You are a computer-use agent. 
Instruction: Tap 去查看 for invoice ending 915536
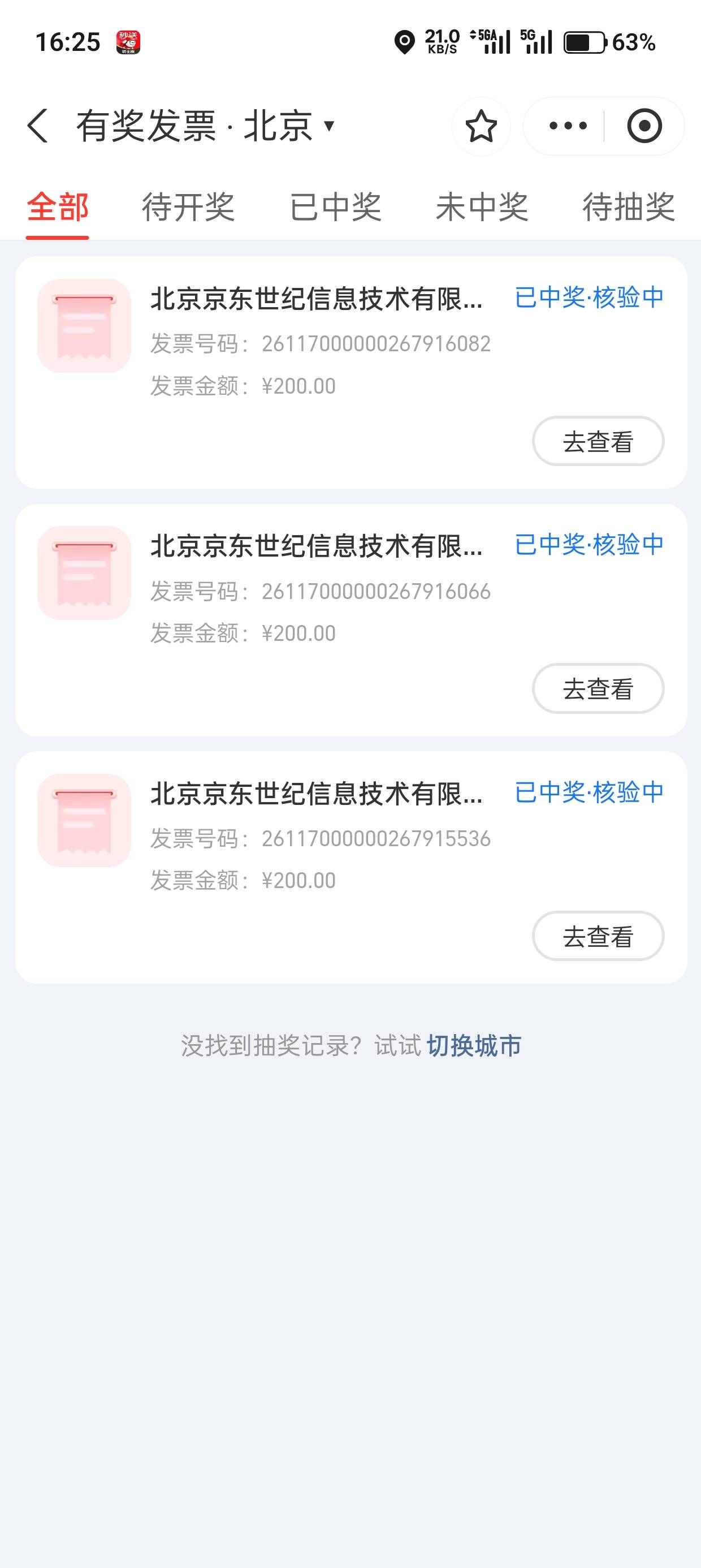(x=598, y=936)
